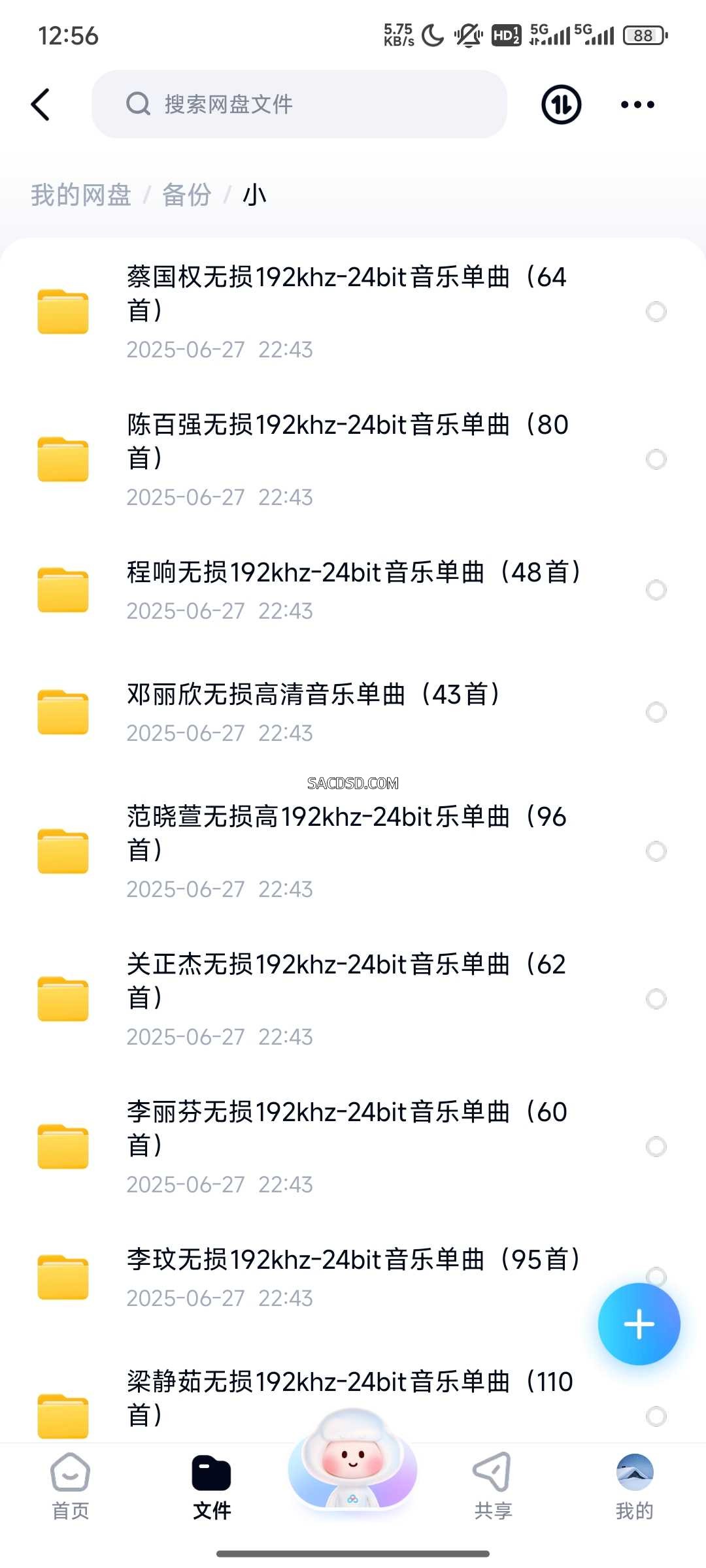
Task: Tap the back arrow to go back
Action: 41,104
